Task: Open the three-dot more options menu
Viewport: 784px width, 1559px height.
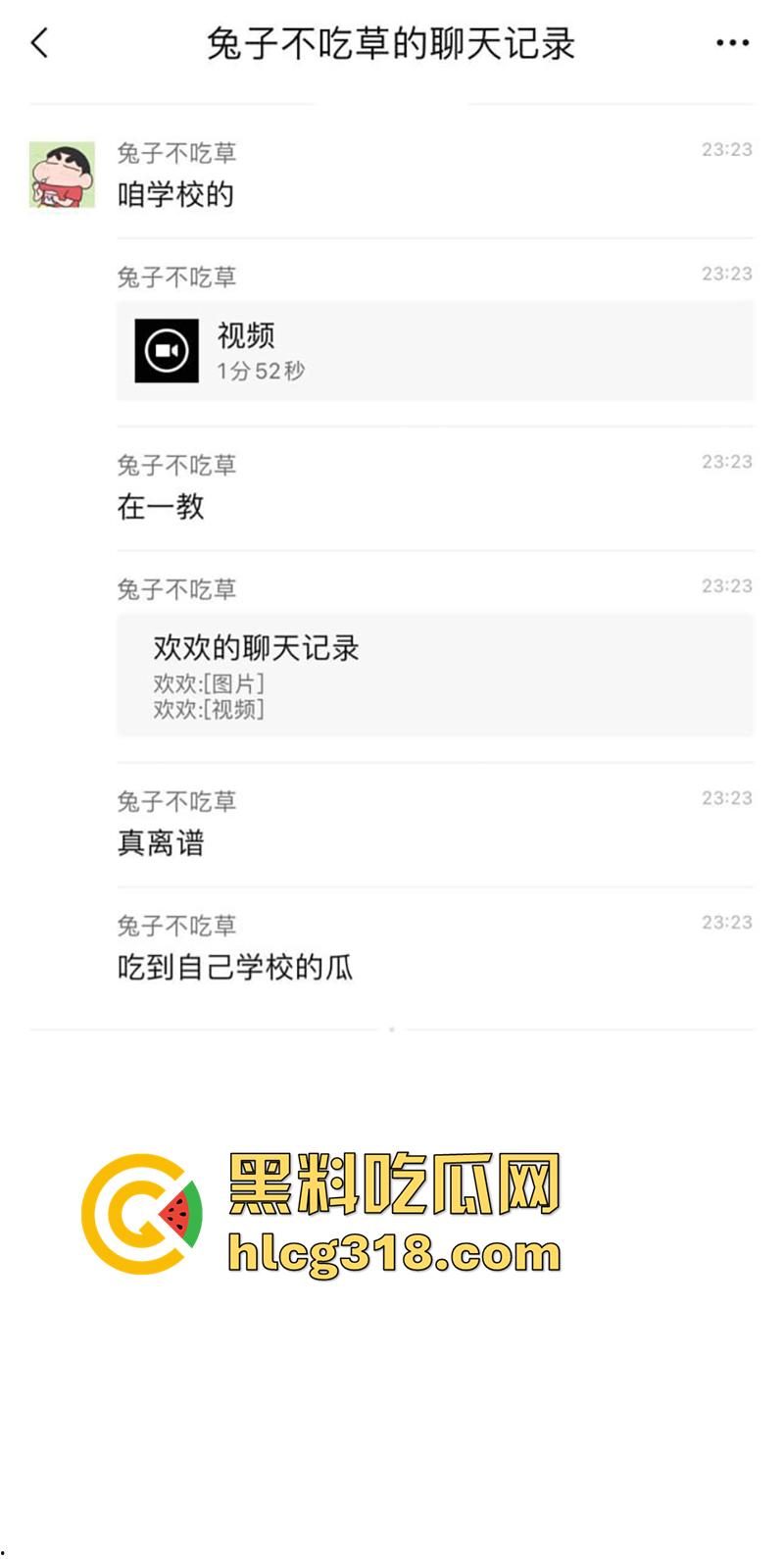Action: click(732, 43)
